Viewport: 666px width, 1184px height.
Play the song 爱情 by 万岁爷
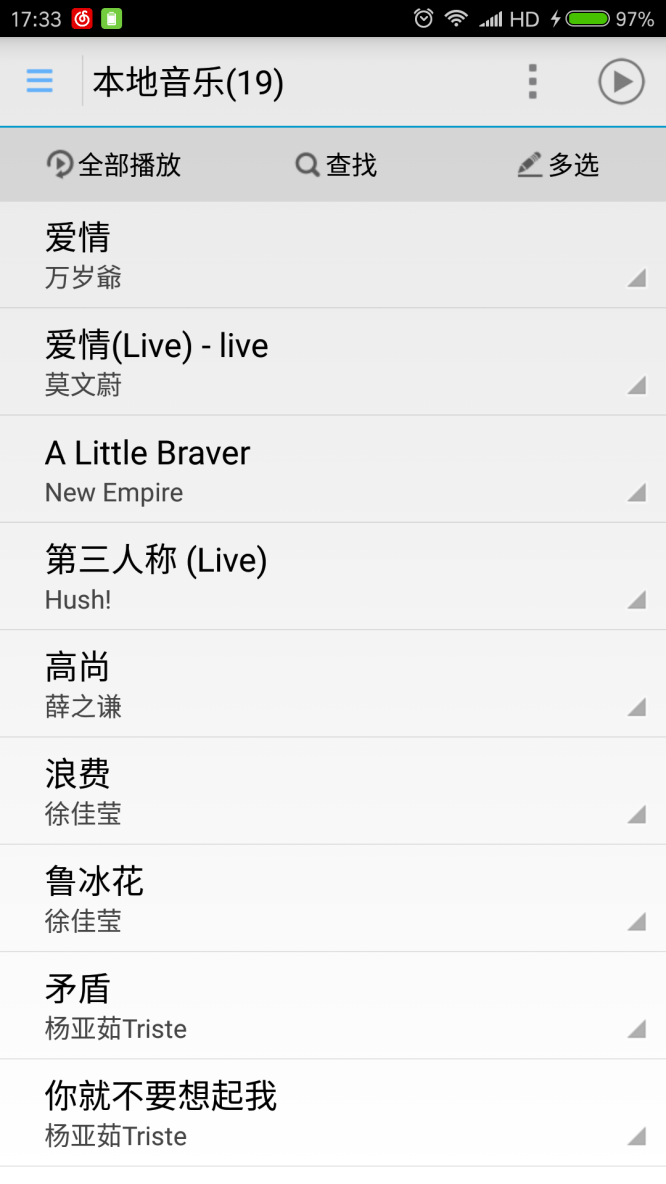300,255
